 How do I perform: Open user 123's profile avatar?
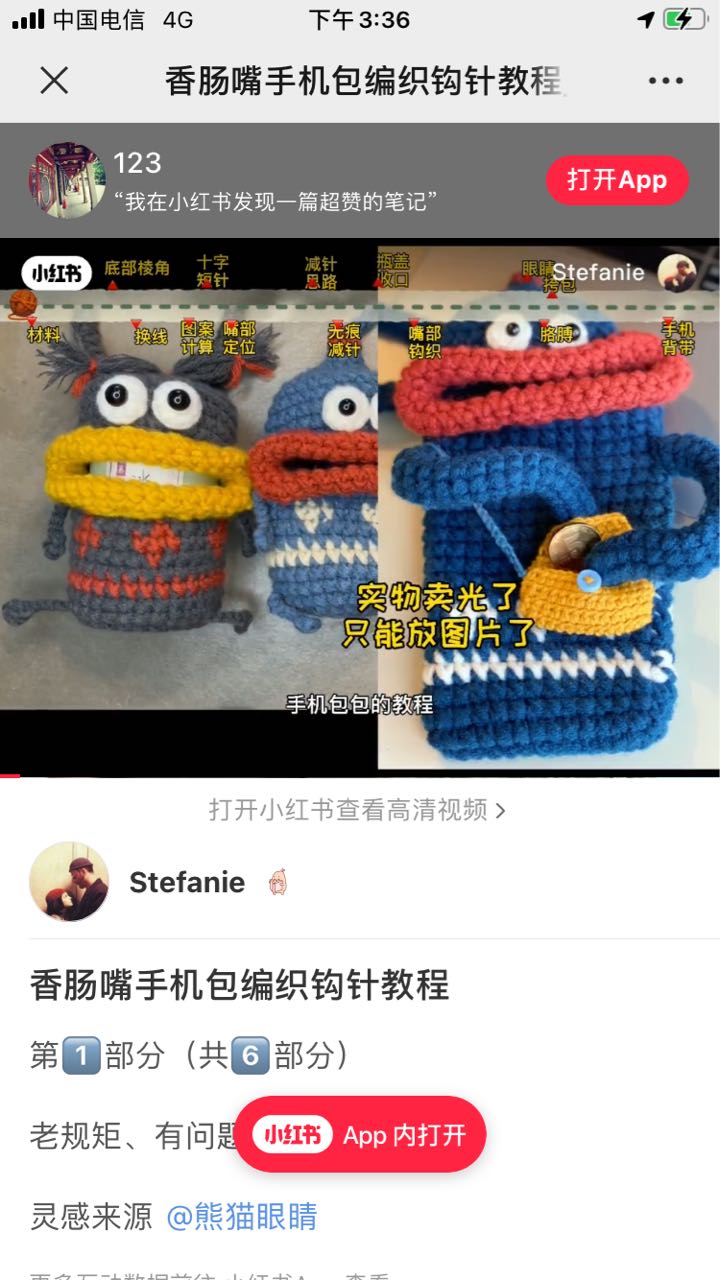tap(67, 180)
